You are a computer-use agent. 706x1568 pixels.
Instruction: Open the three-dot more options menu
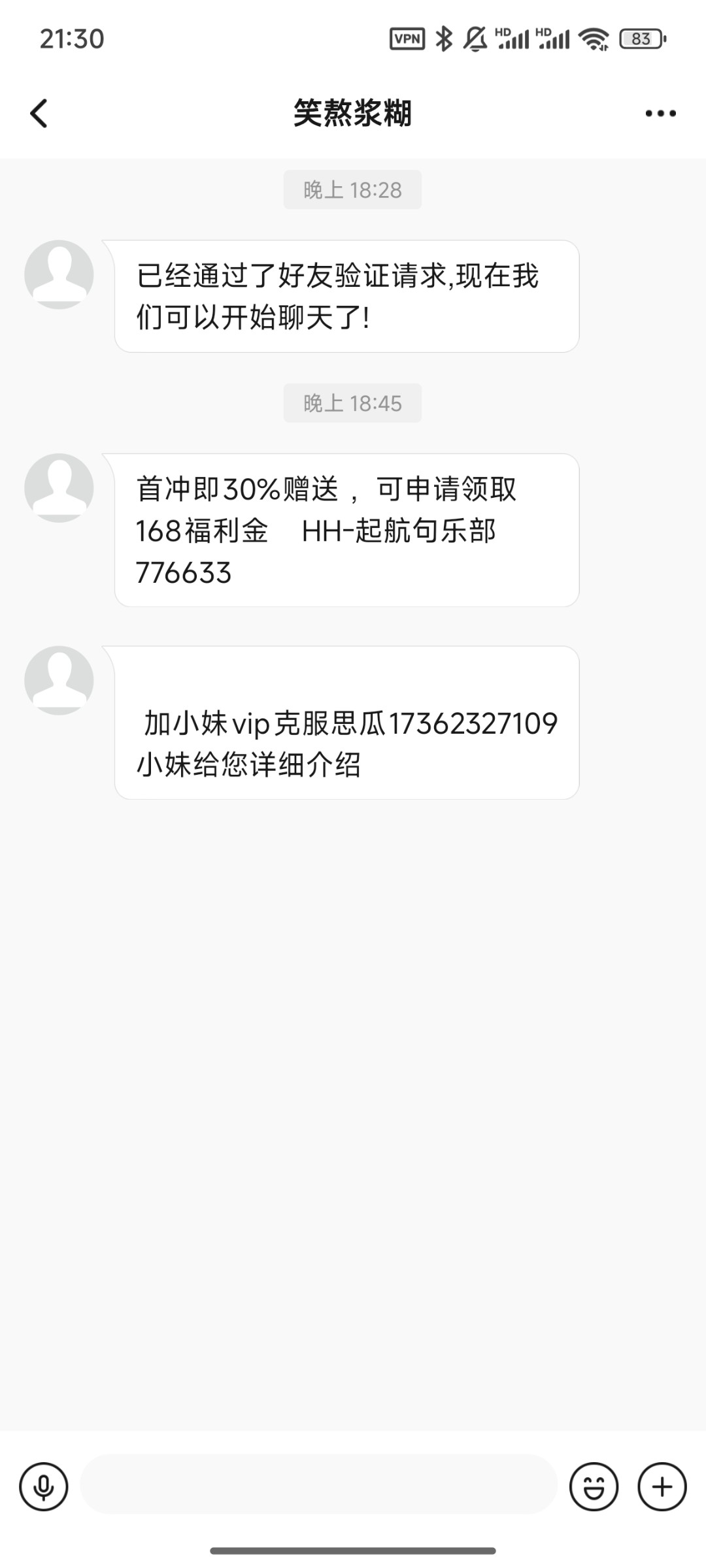click(660, 113)
